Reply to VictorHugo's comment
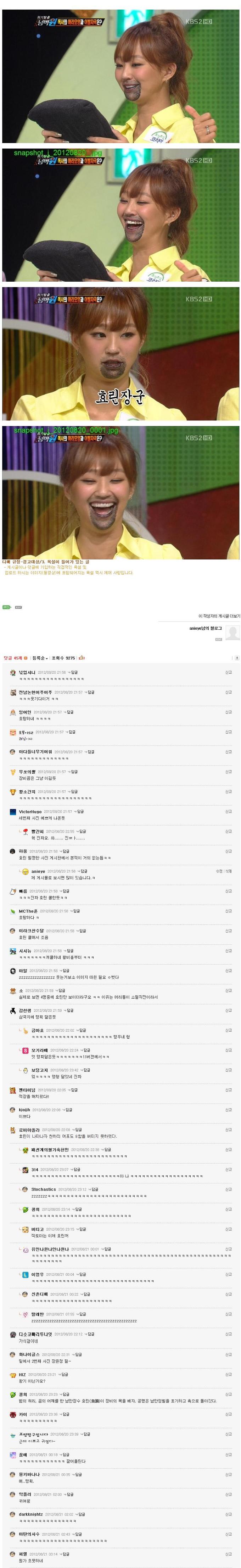Viewport: 241px width, 1568px height. [79, 811]
